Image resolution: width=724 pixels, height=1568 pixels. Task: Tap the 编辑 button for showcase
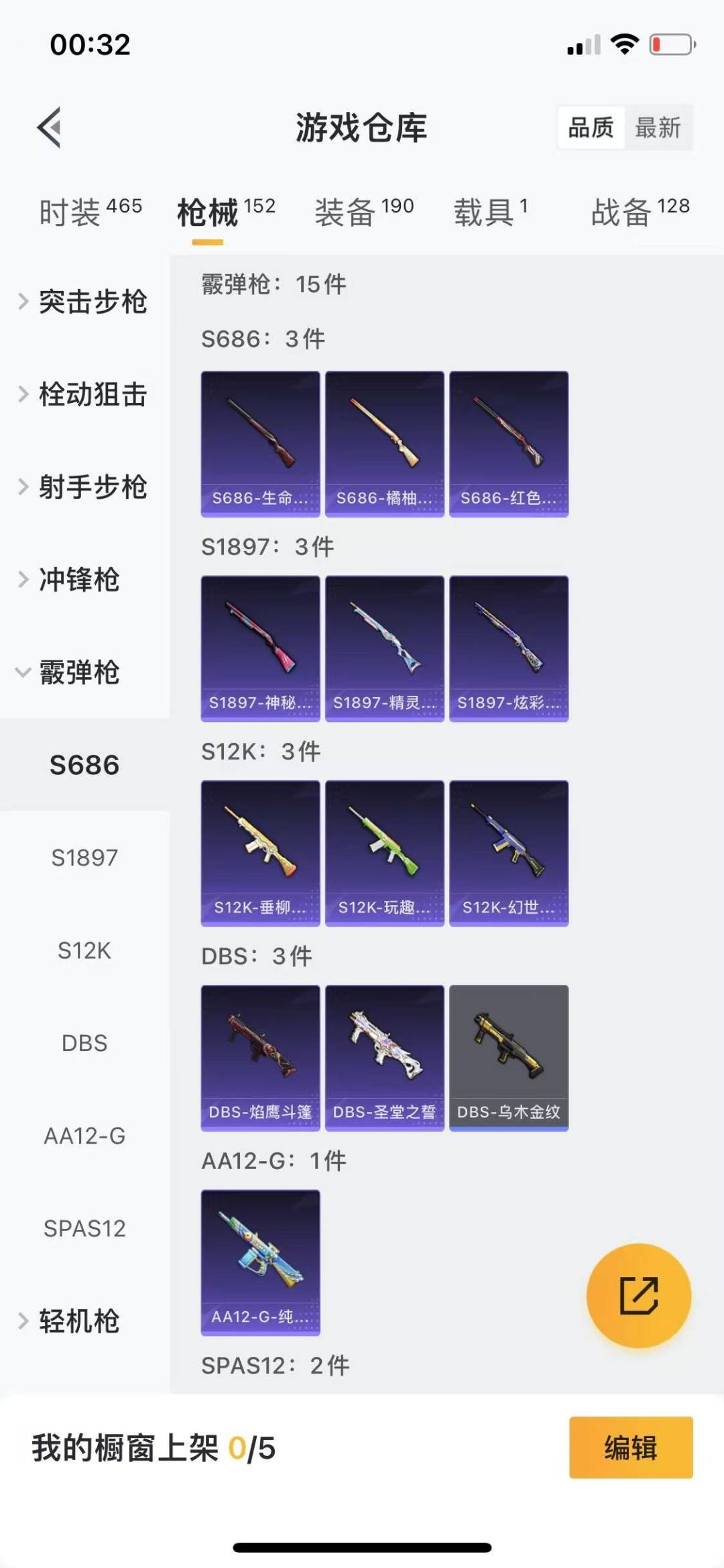pyautogui.click(x=630, y=1447)
